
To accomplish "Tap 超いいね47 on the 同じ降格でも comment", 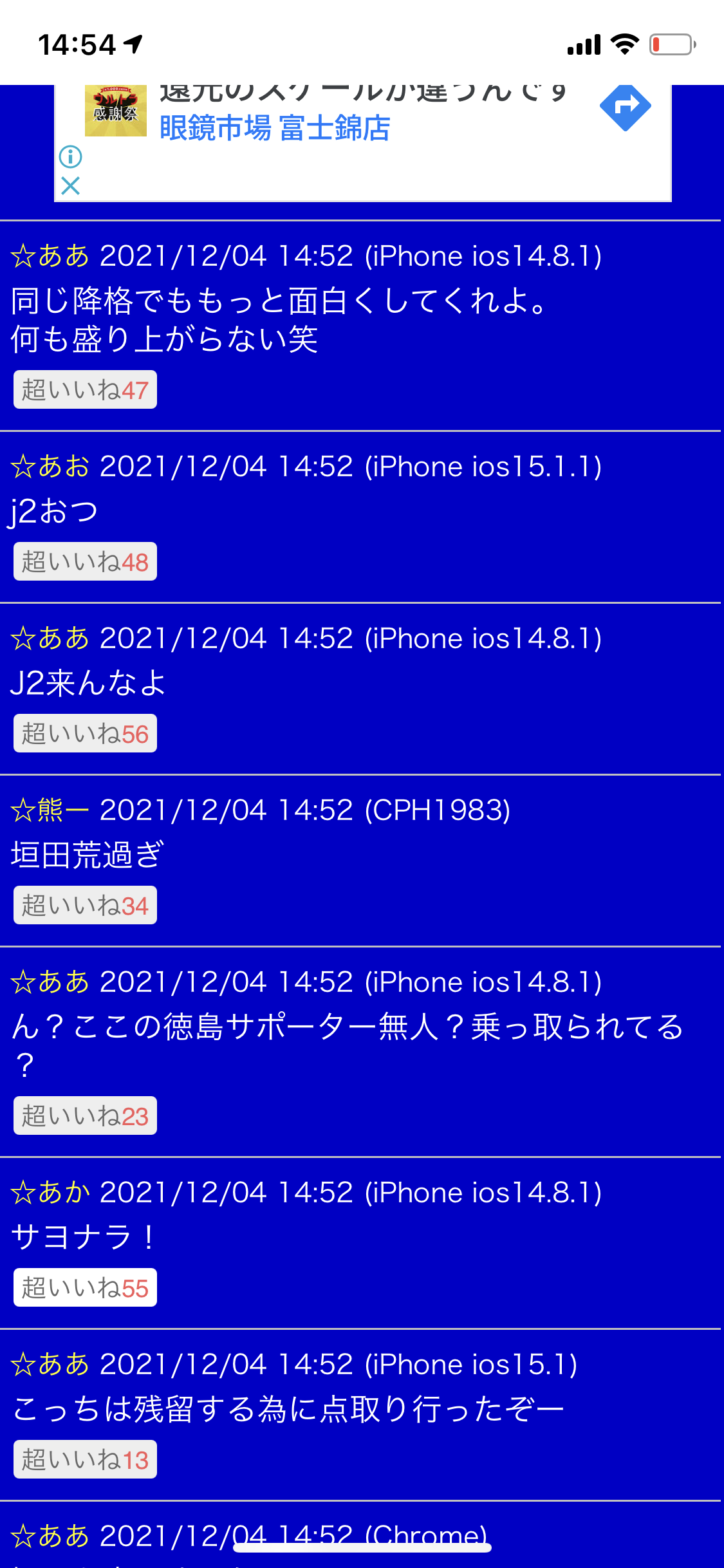I will (85, 389).
